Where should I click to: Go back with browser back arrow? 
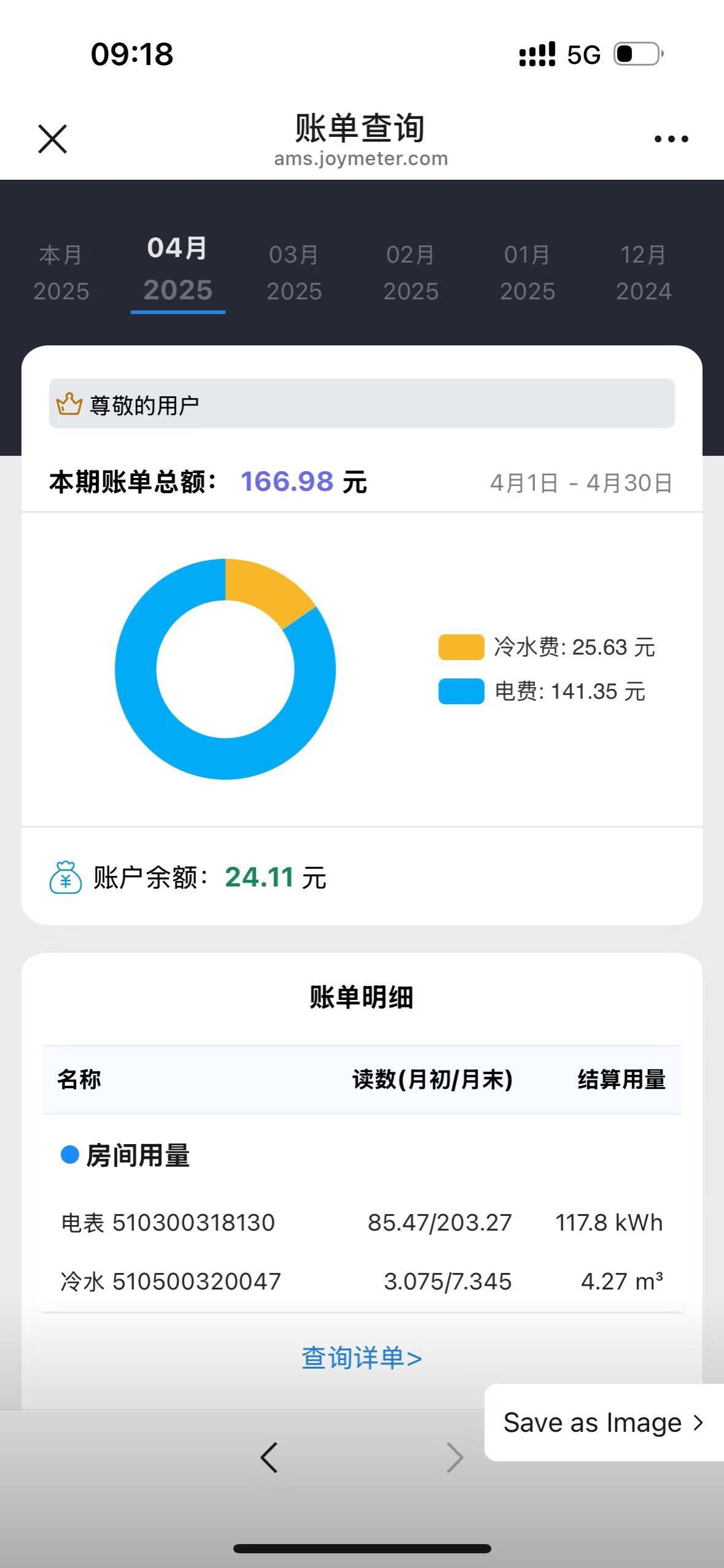269,1457
